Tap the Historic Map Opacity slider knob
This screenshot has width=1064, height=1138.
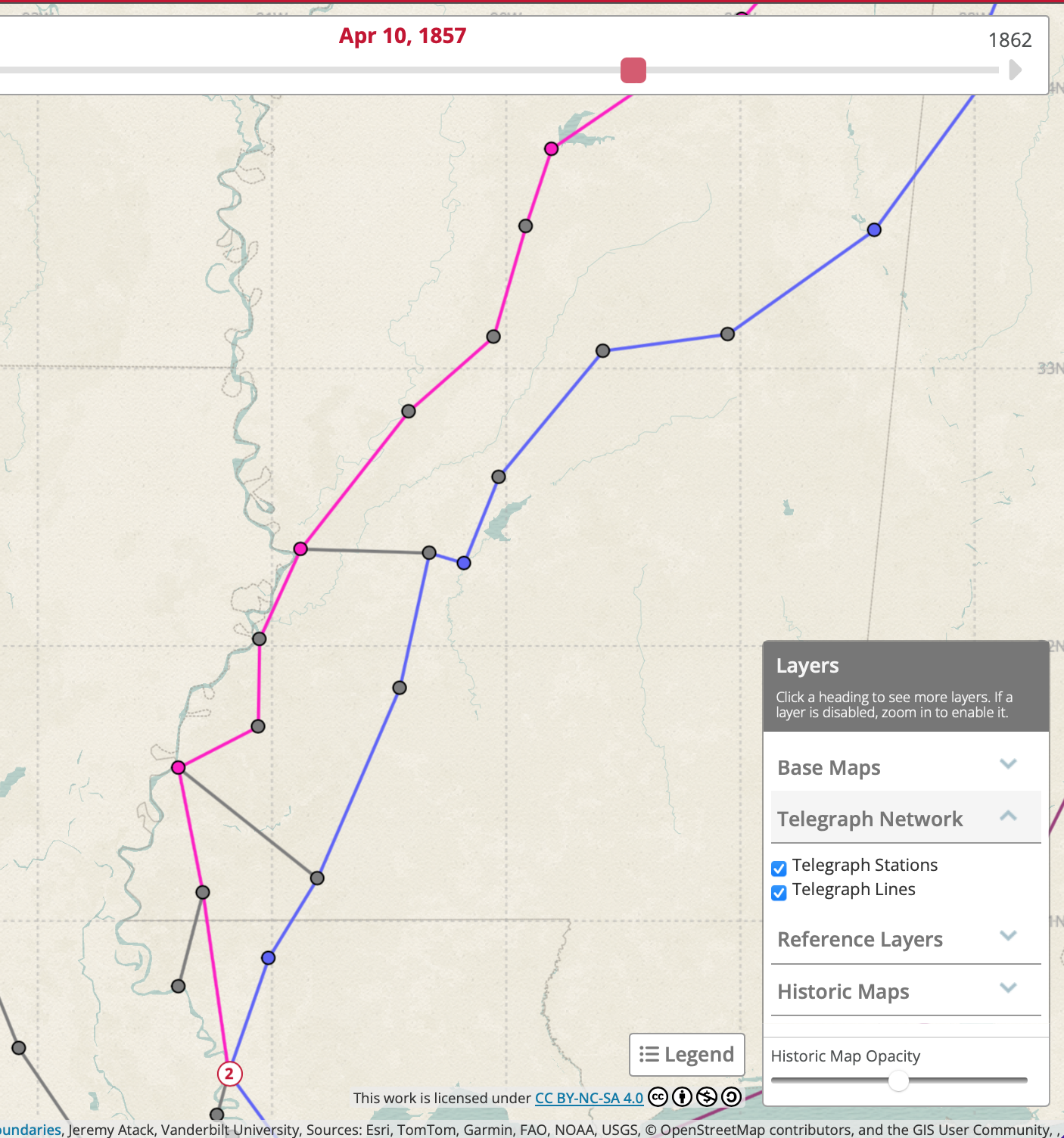898,1080
